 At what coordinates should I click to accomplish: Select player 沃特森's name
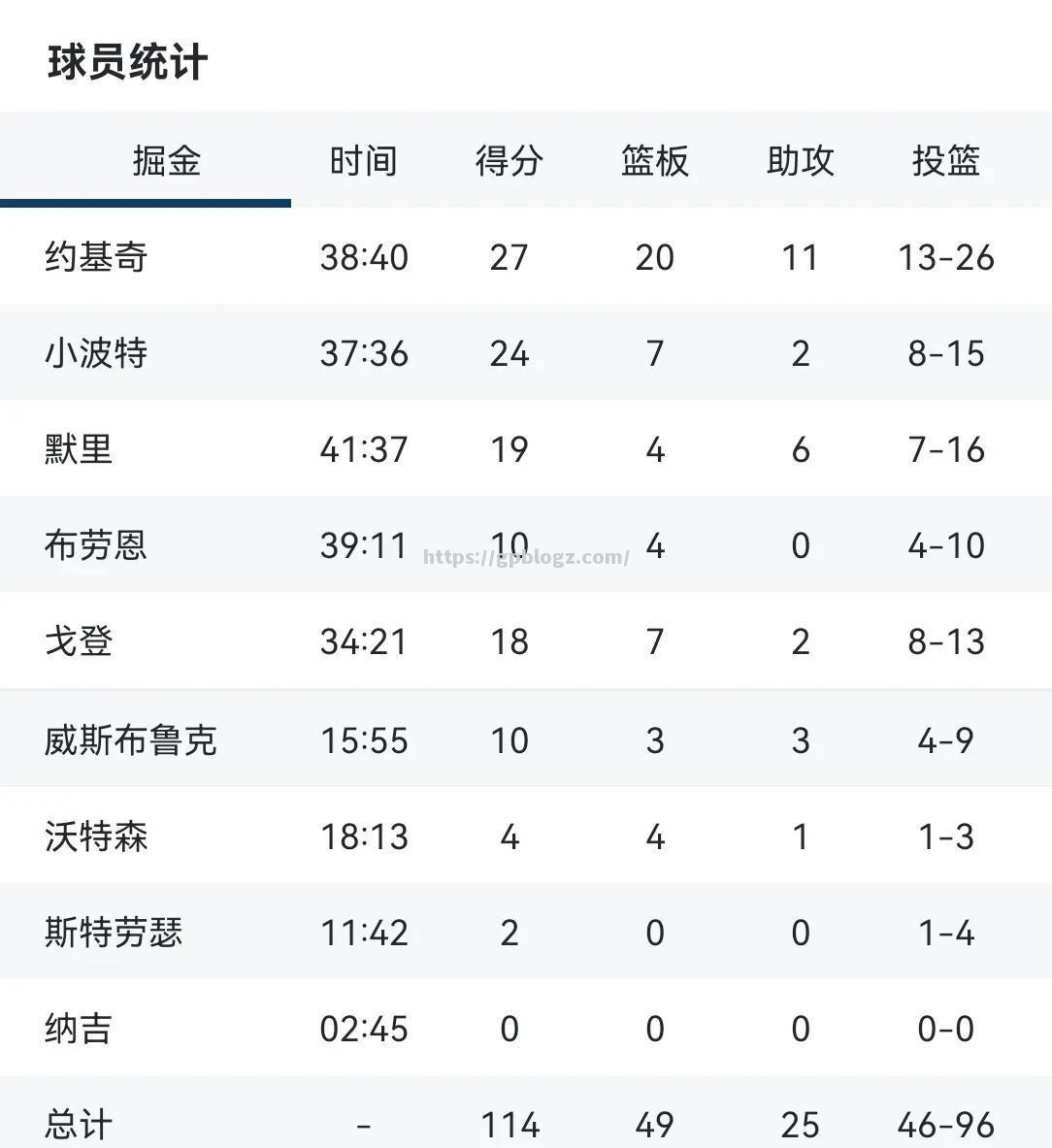pyautogui.click(x=97, y=836)
